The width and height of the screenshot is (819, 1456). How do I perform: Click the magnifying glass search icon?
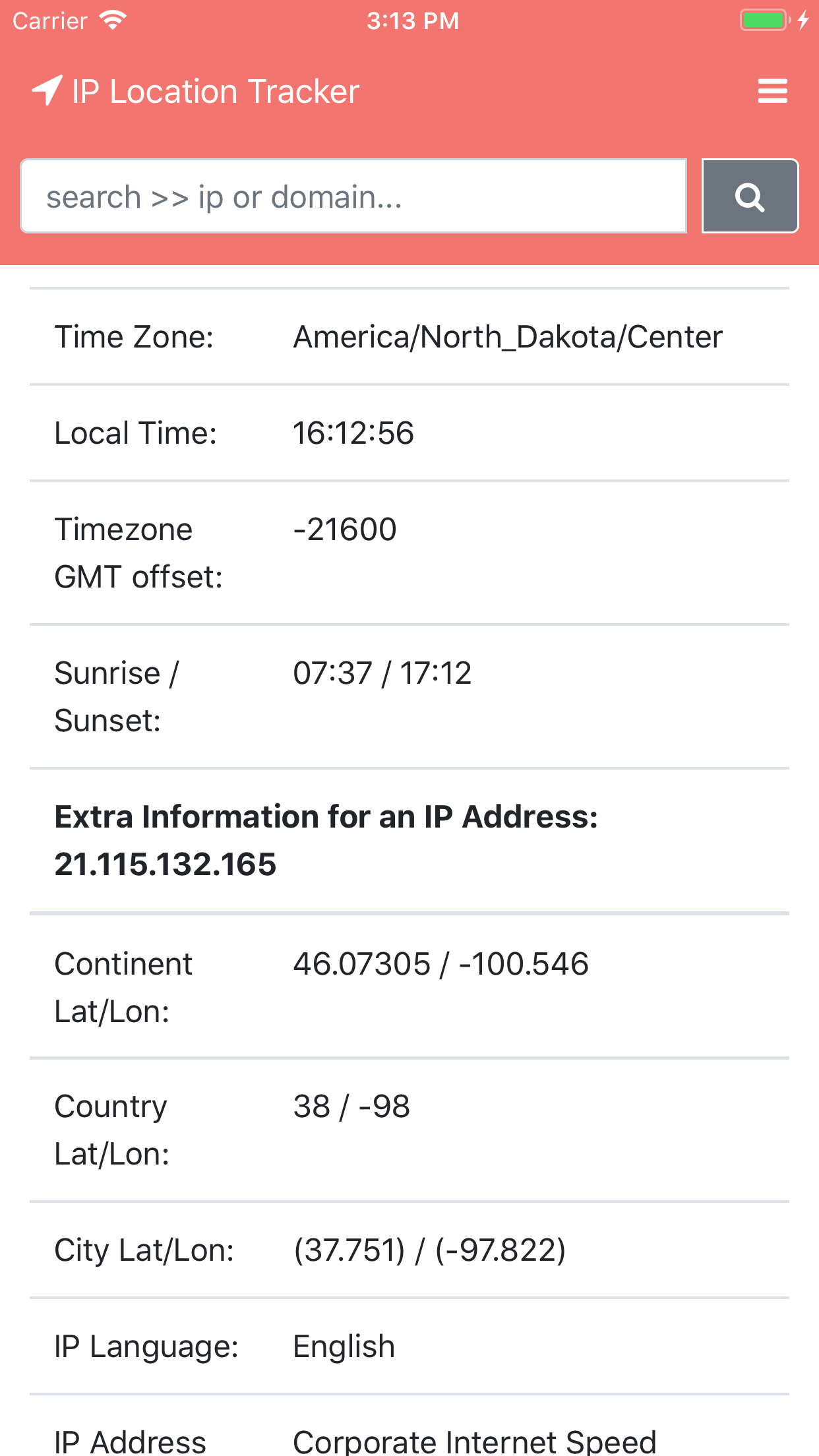750,196
